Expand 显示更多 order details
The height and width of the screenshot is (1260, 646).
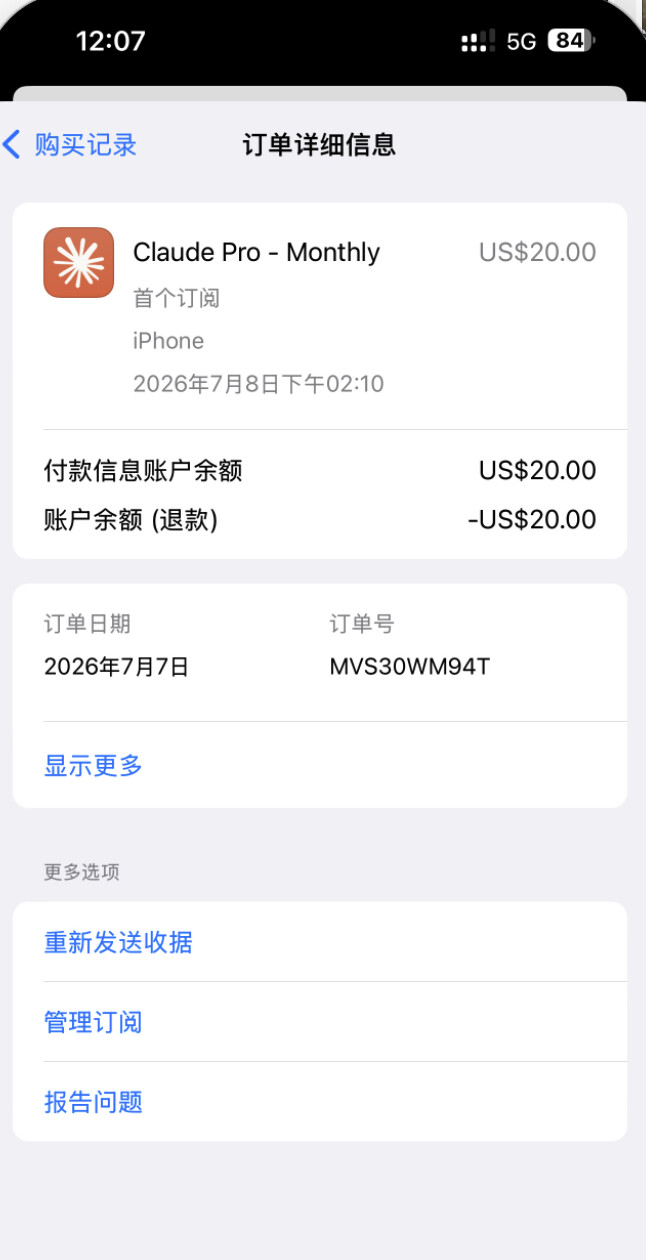point(93,766)
